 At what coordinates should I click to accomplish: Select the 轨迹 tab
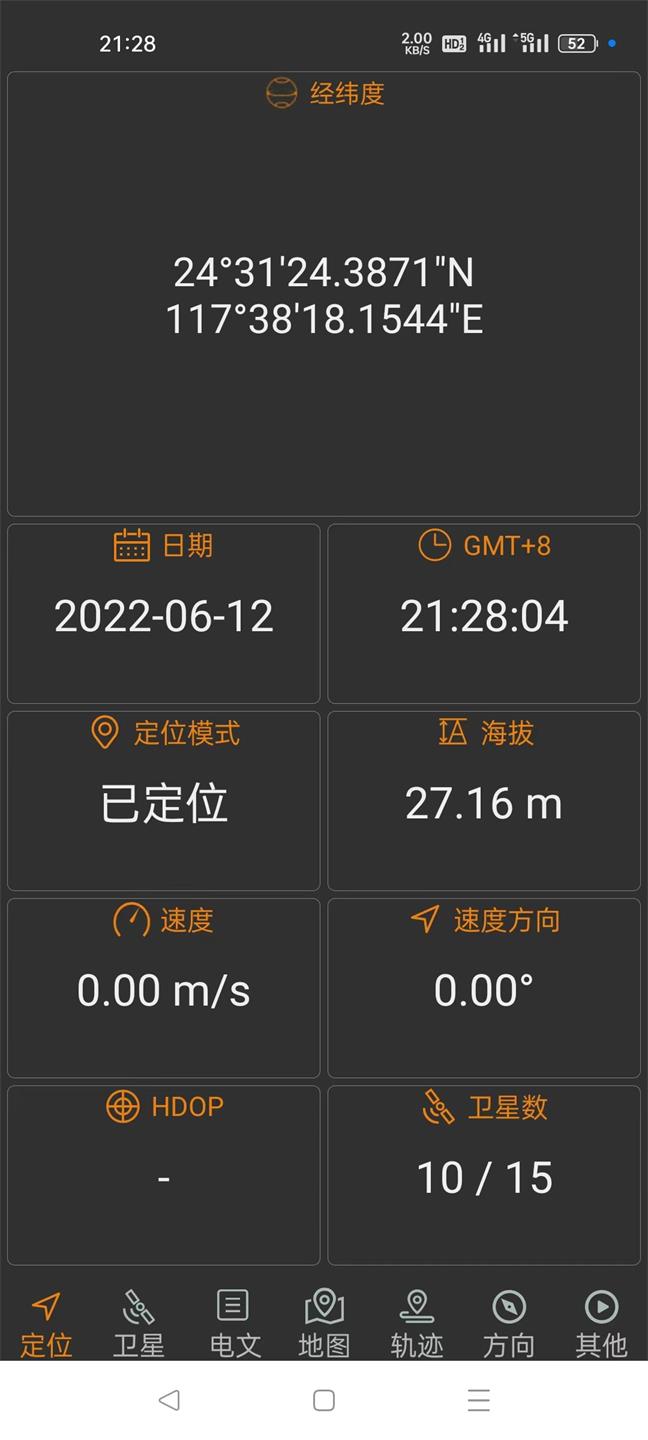tap(416, 1322)
